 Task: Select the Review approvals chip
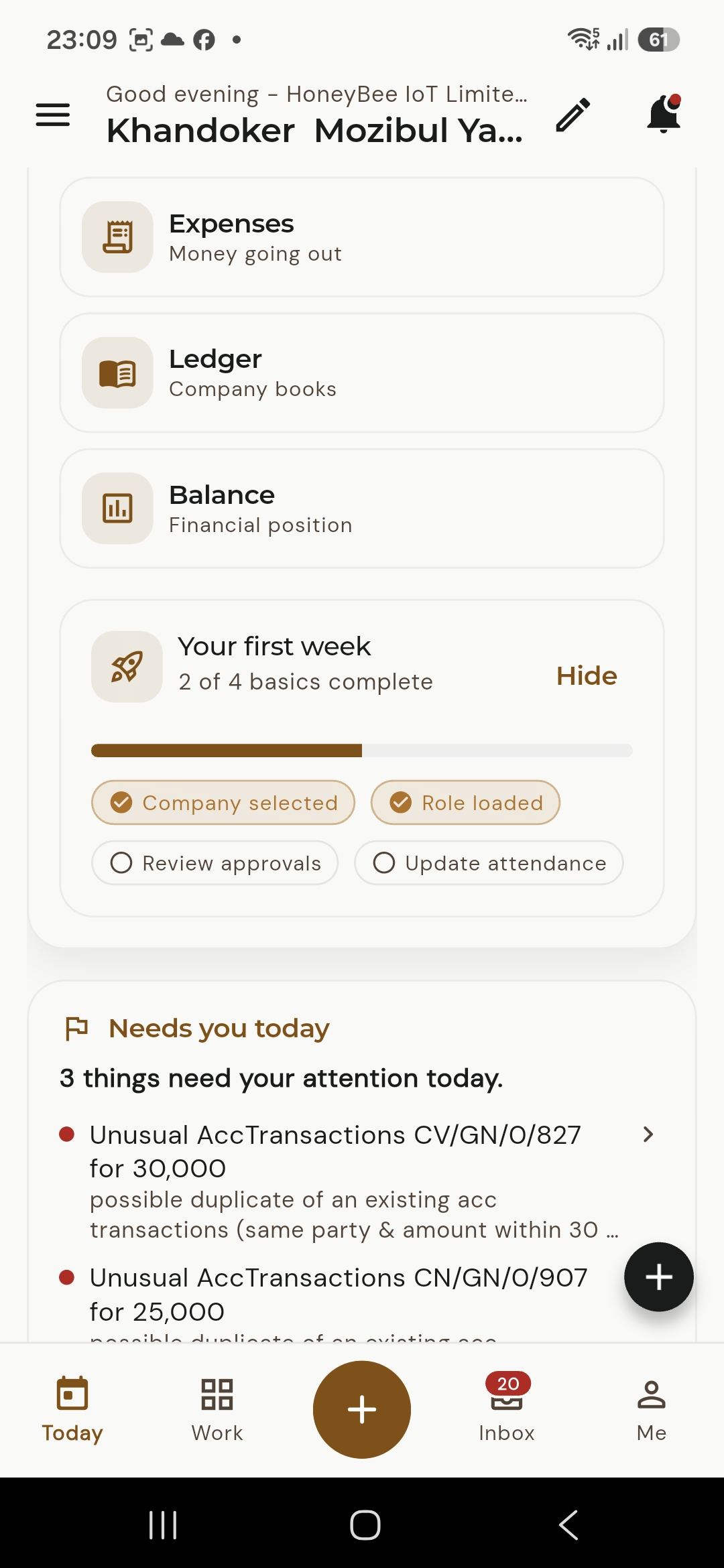[215, 863]
